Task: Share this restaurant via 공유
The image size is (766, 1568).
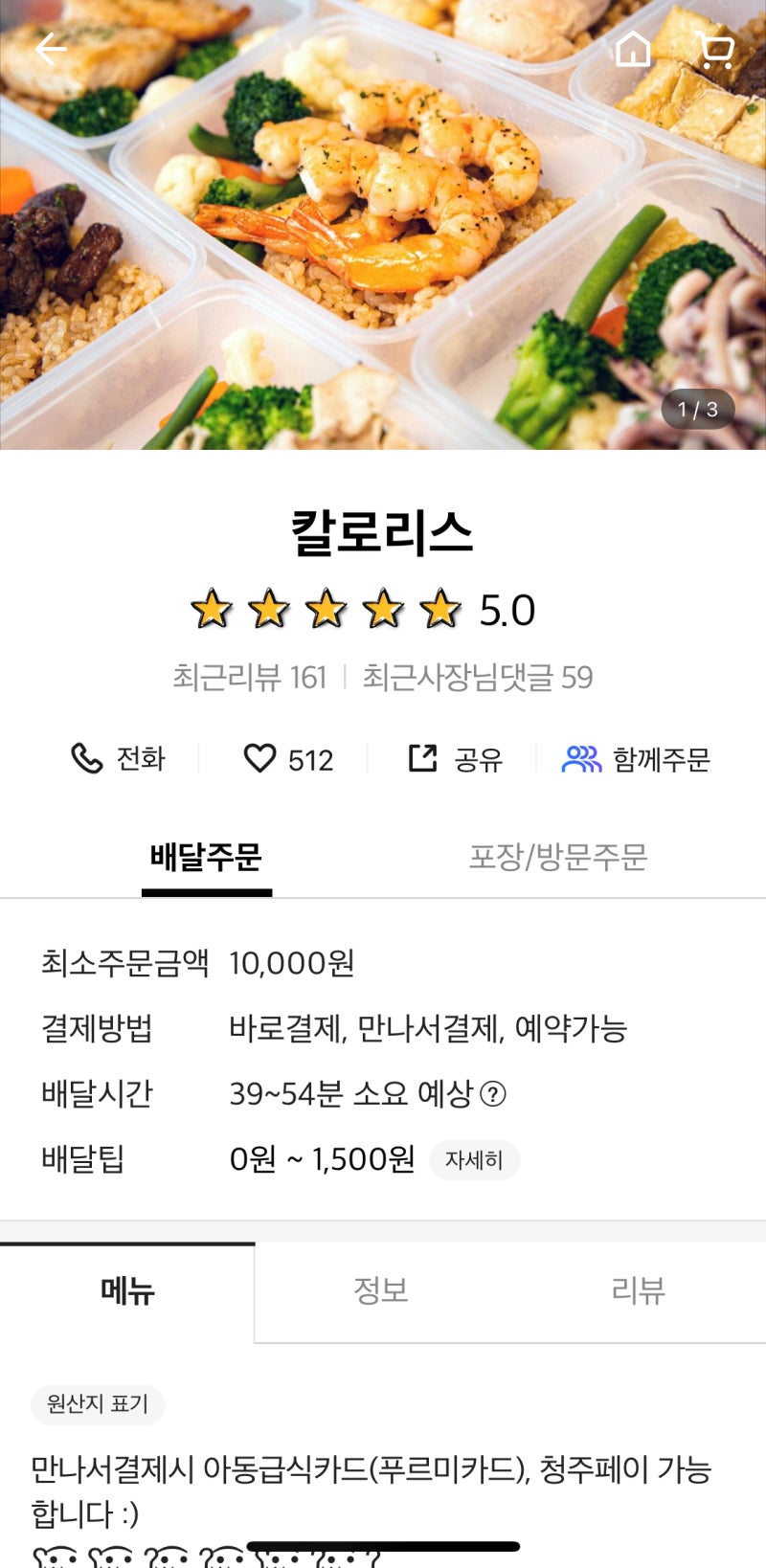Action: (456, 759)
